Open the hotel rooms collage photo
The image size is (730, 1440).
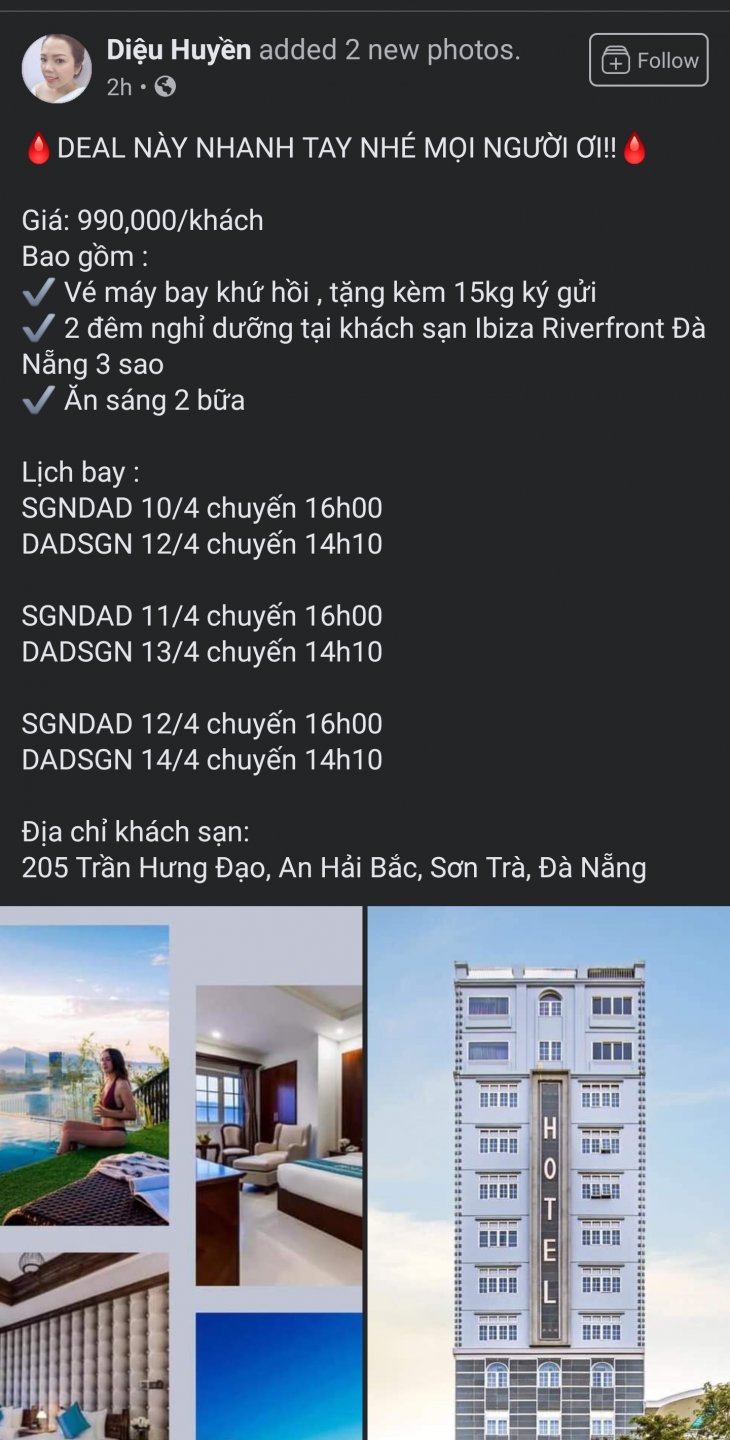click(x=180, y=1170)
